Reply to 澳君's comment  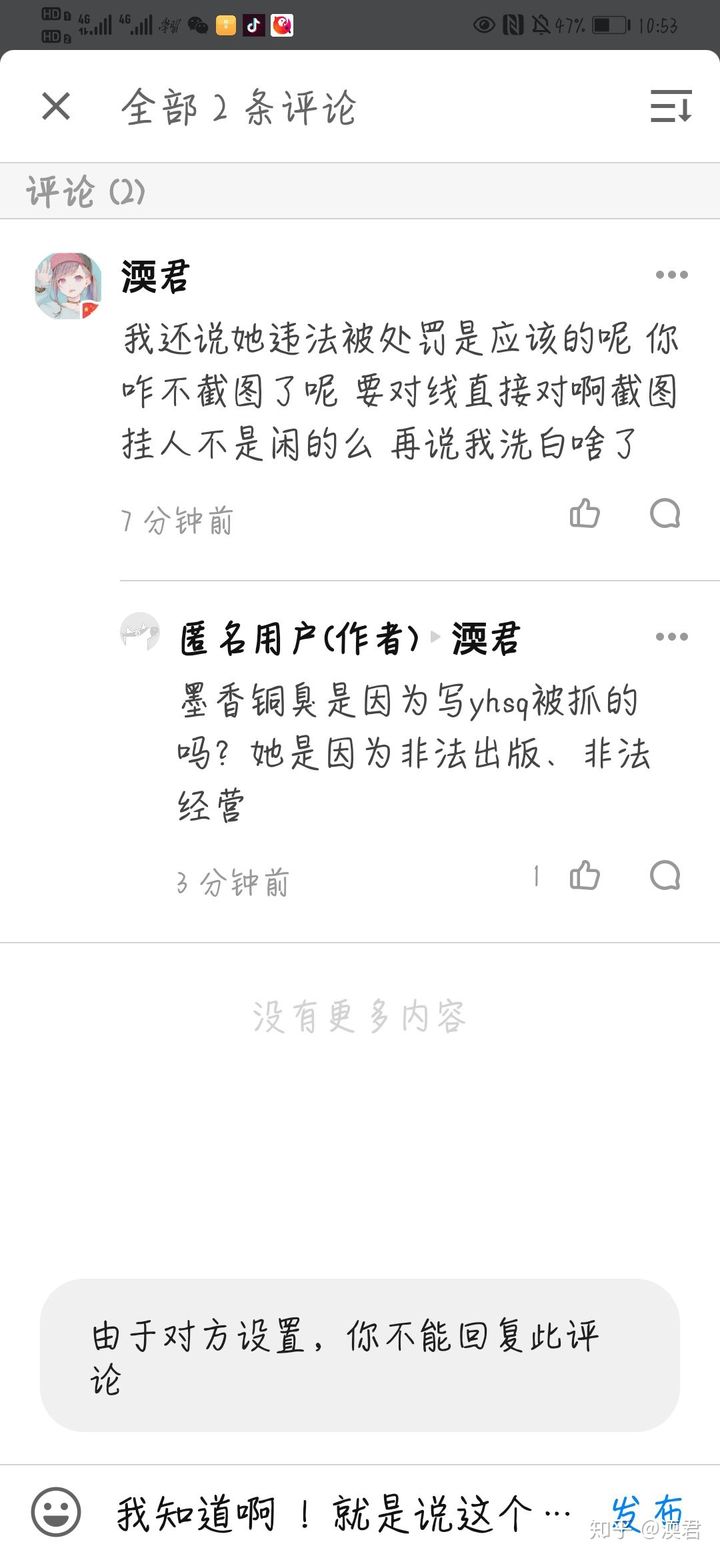[x=665, y=514]
